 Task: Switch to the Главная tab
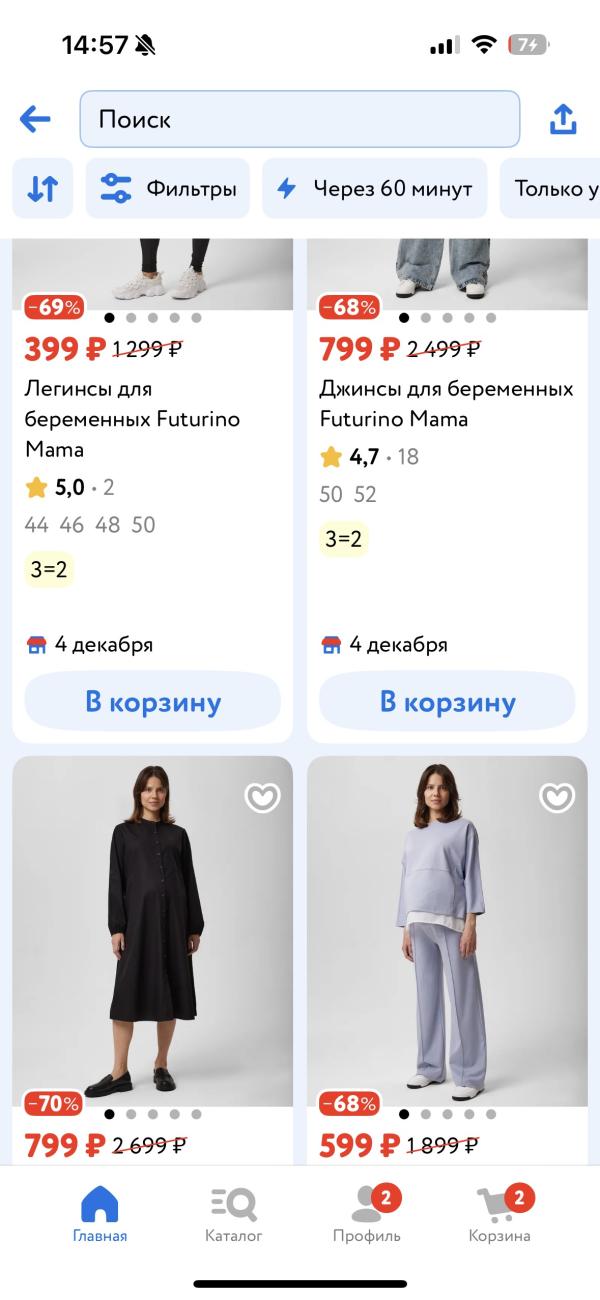100,1214
